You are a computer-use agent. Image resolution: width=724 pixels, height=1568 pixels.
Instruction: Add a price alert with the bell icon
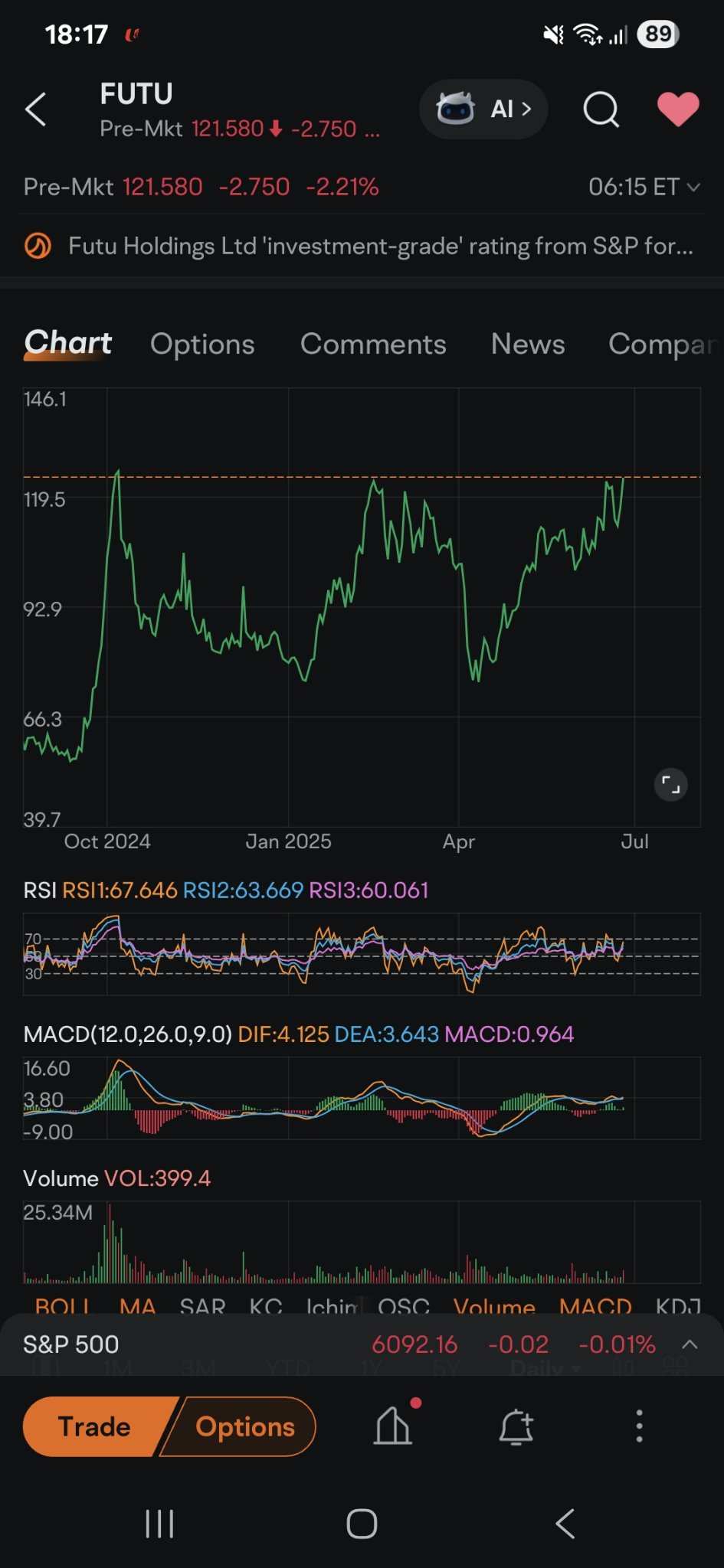pos(516,1426)
